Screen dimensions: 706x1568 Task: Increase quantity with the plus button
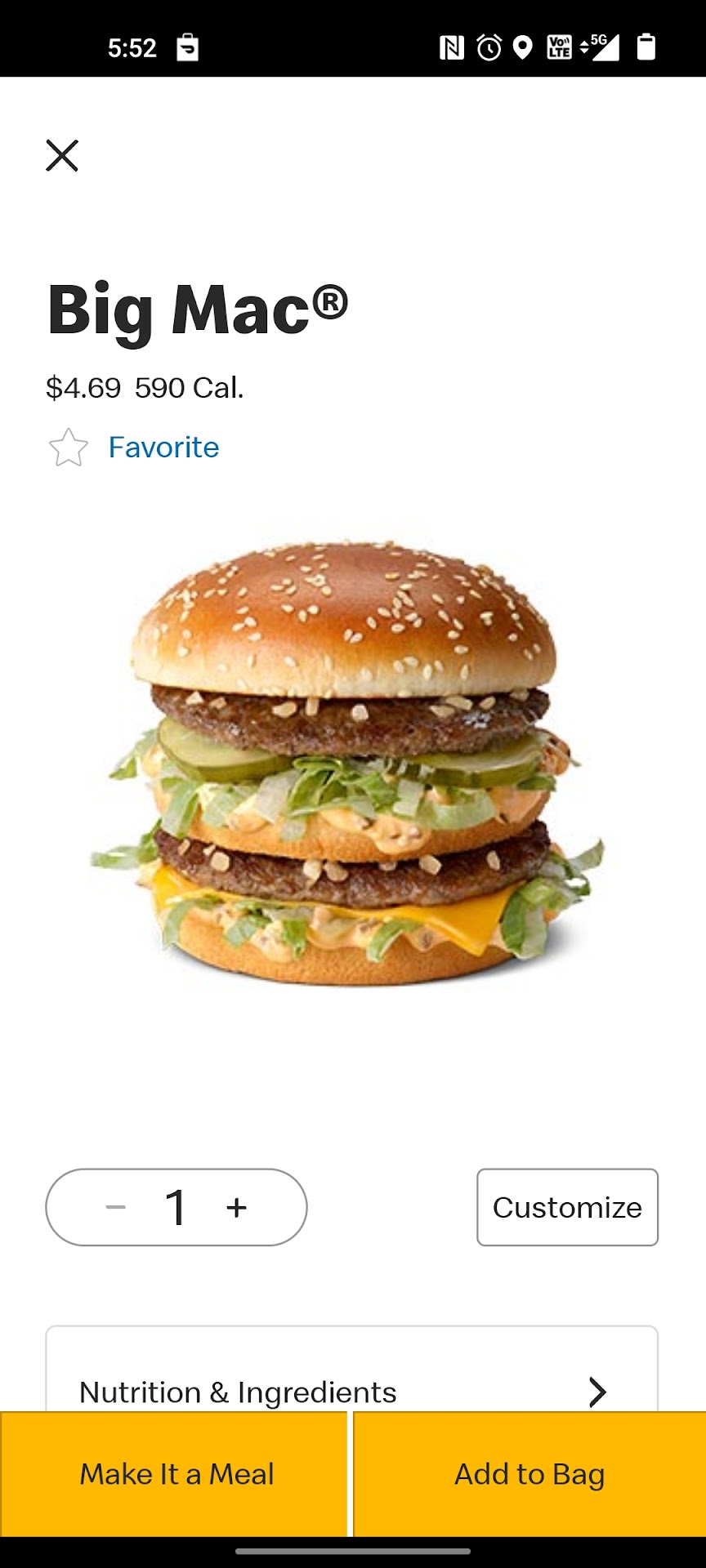(x=237, y=1207)
